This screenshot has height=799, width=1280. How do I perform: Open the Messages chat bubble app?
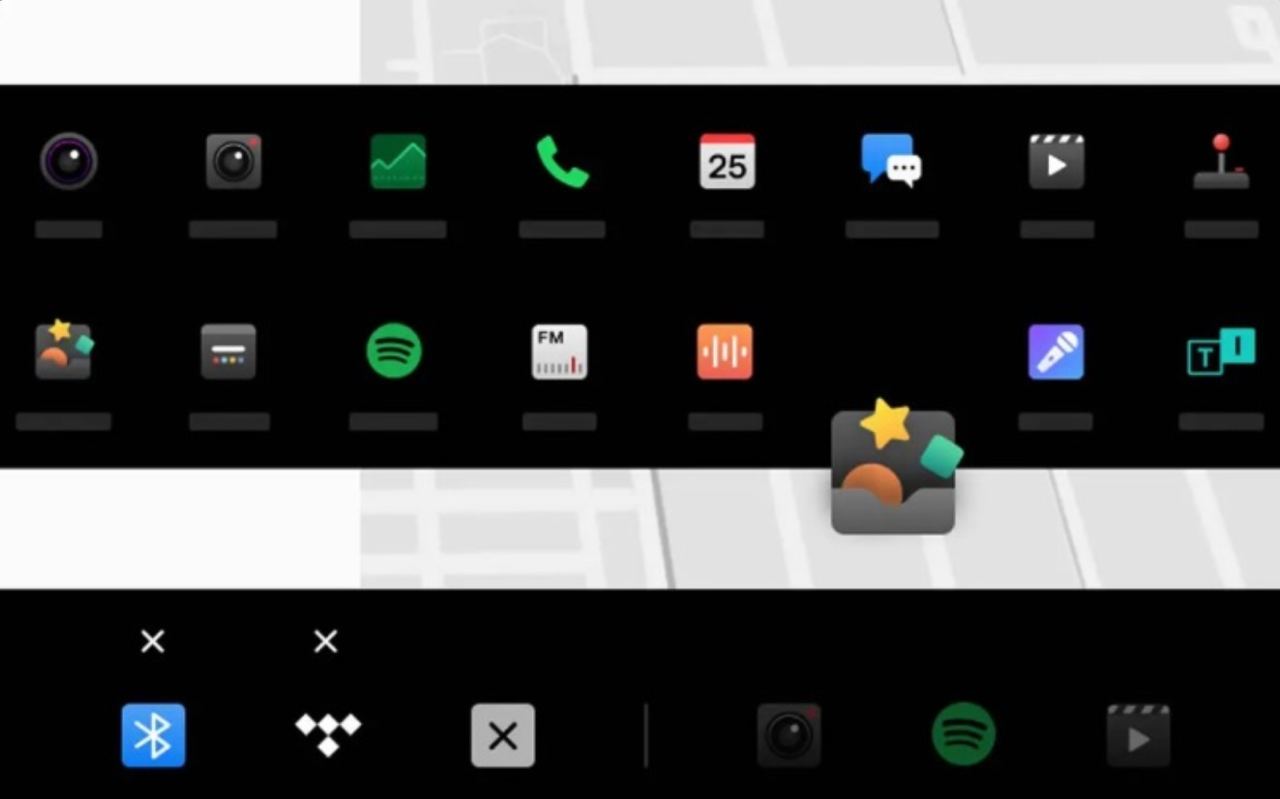tap(891, 161)
